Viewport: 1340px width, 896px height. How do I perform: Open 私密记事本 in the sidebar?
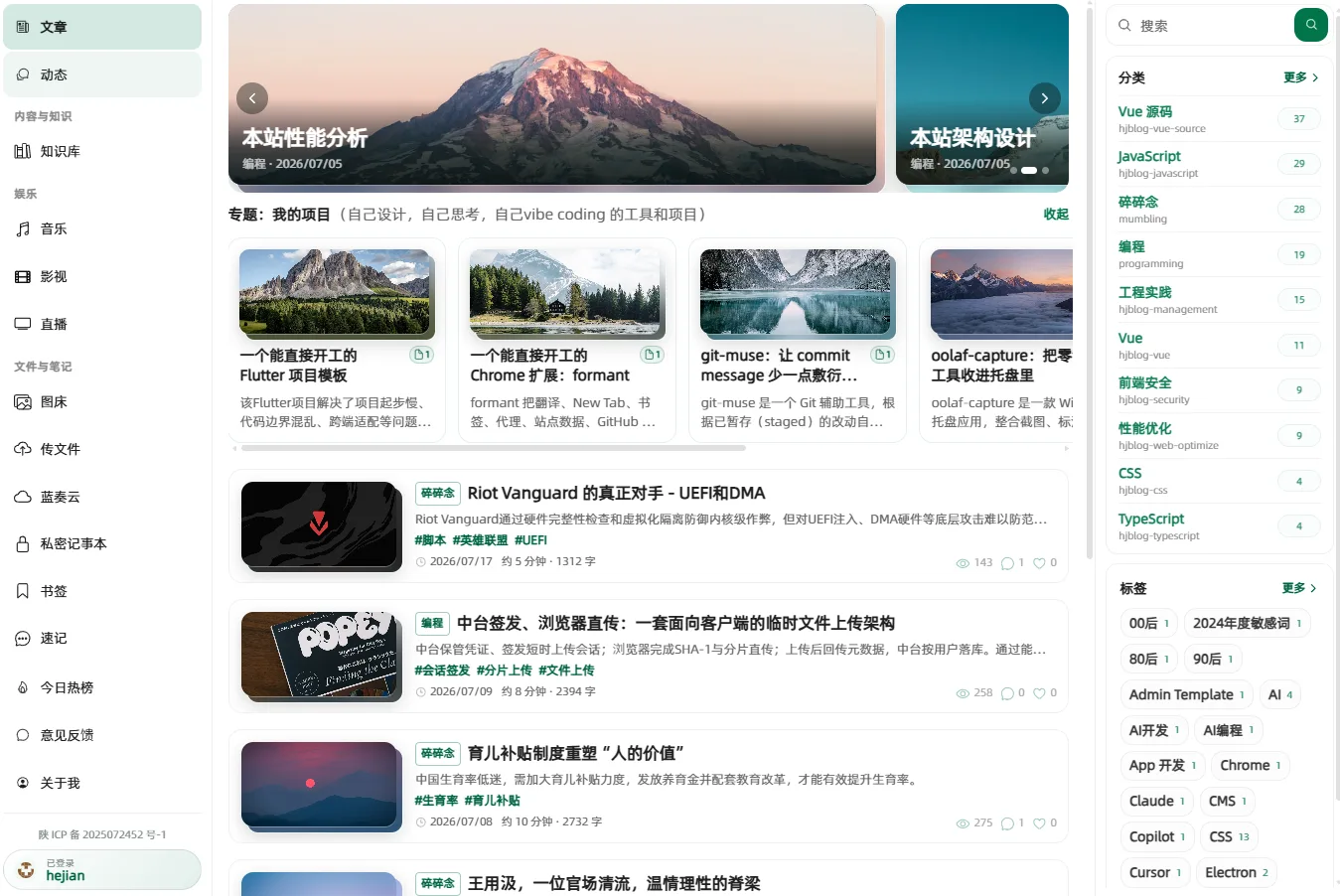click(x=102, y=543)
